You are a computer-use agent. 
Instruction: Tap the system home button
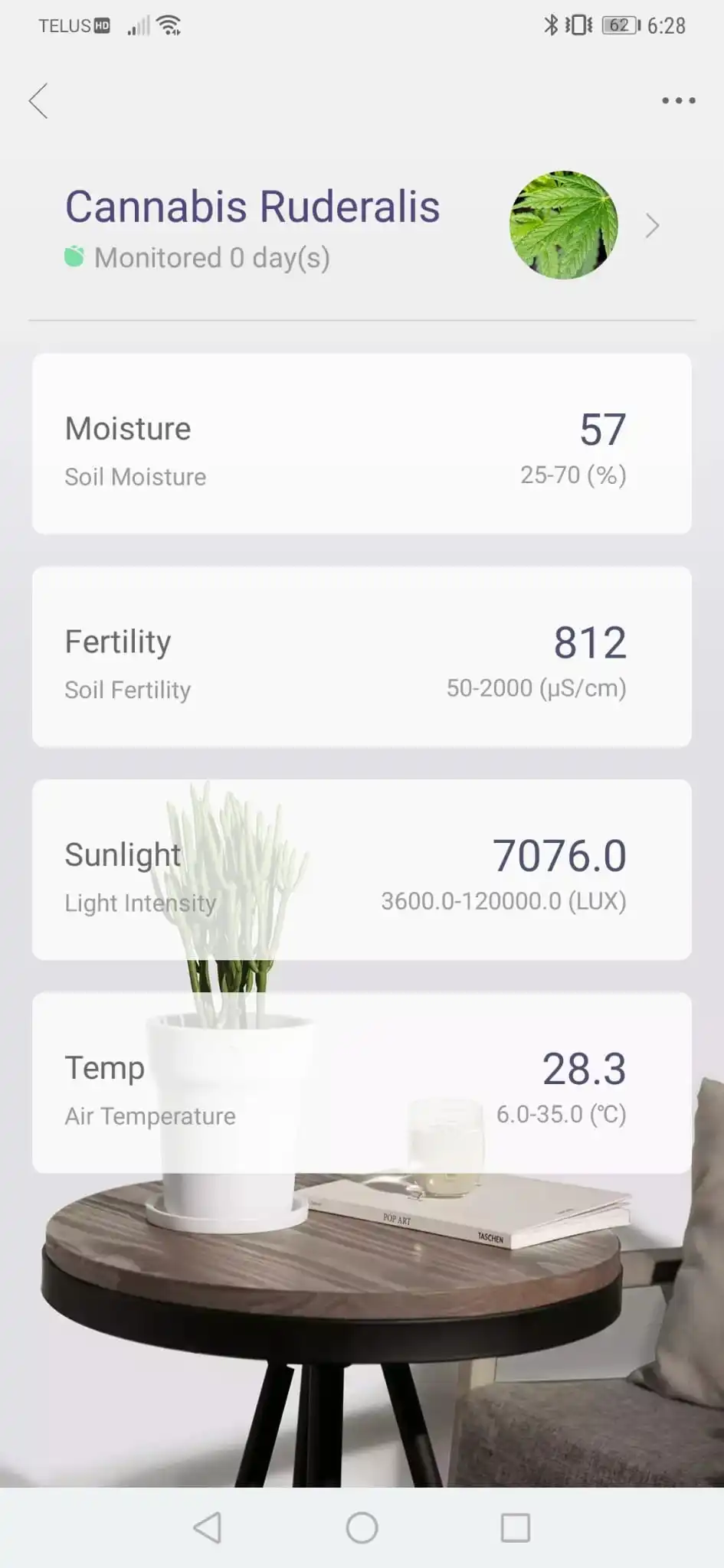[362, 1528]
